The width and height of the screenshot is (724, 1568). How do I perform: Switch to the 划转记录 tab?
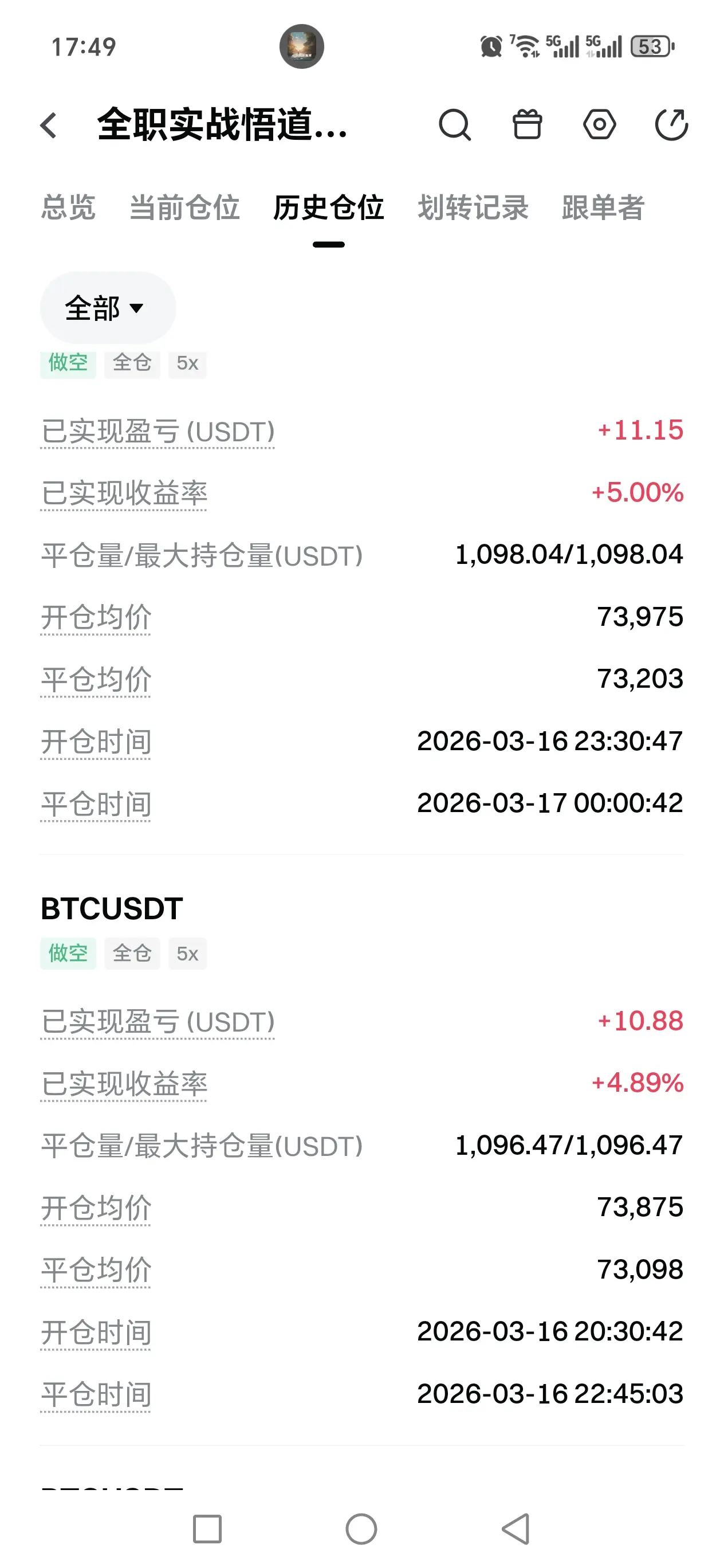pyautogui.click(x=473, y=207)
